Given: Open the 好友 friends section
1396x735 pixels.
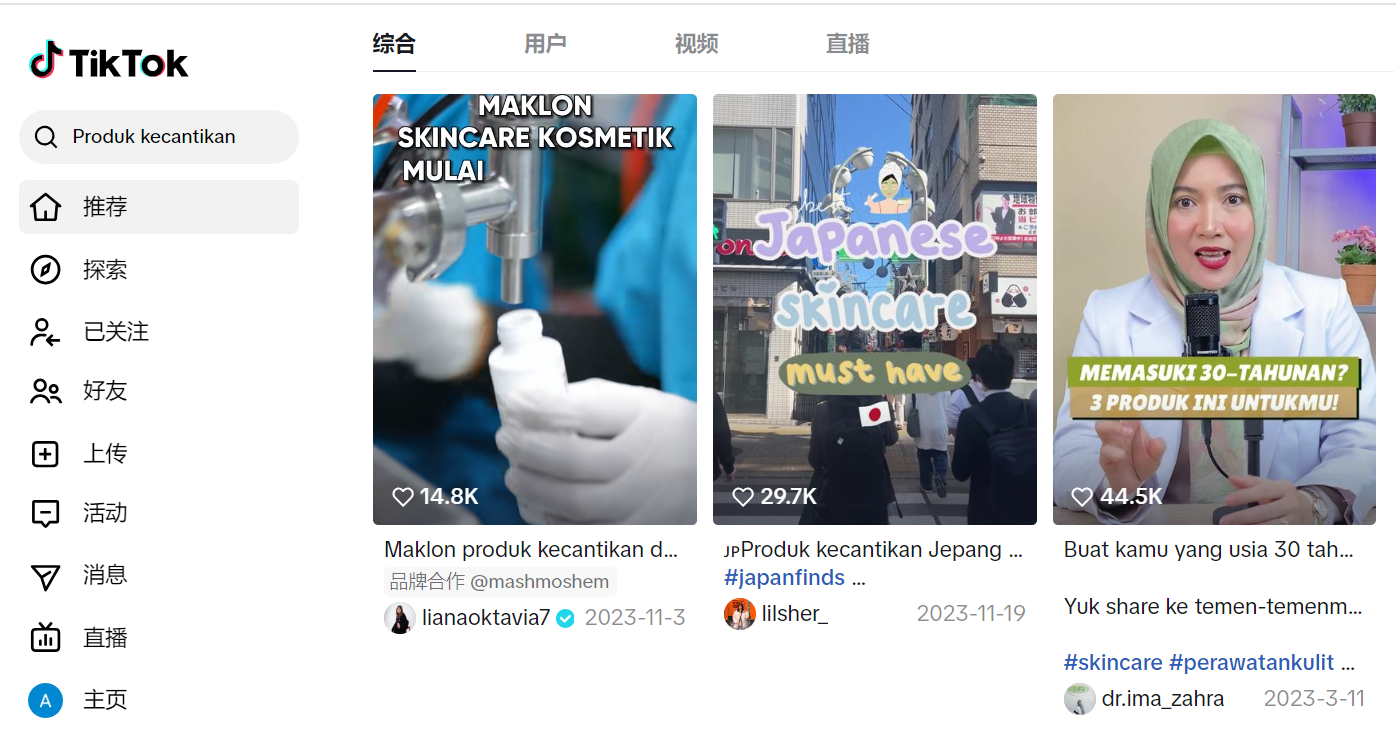Looking at the screenshot, I should [104, 391].
